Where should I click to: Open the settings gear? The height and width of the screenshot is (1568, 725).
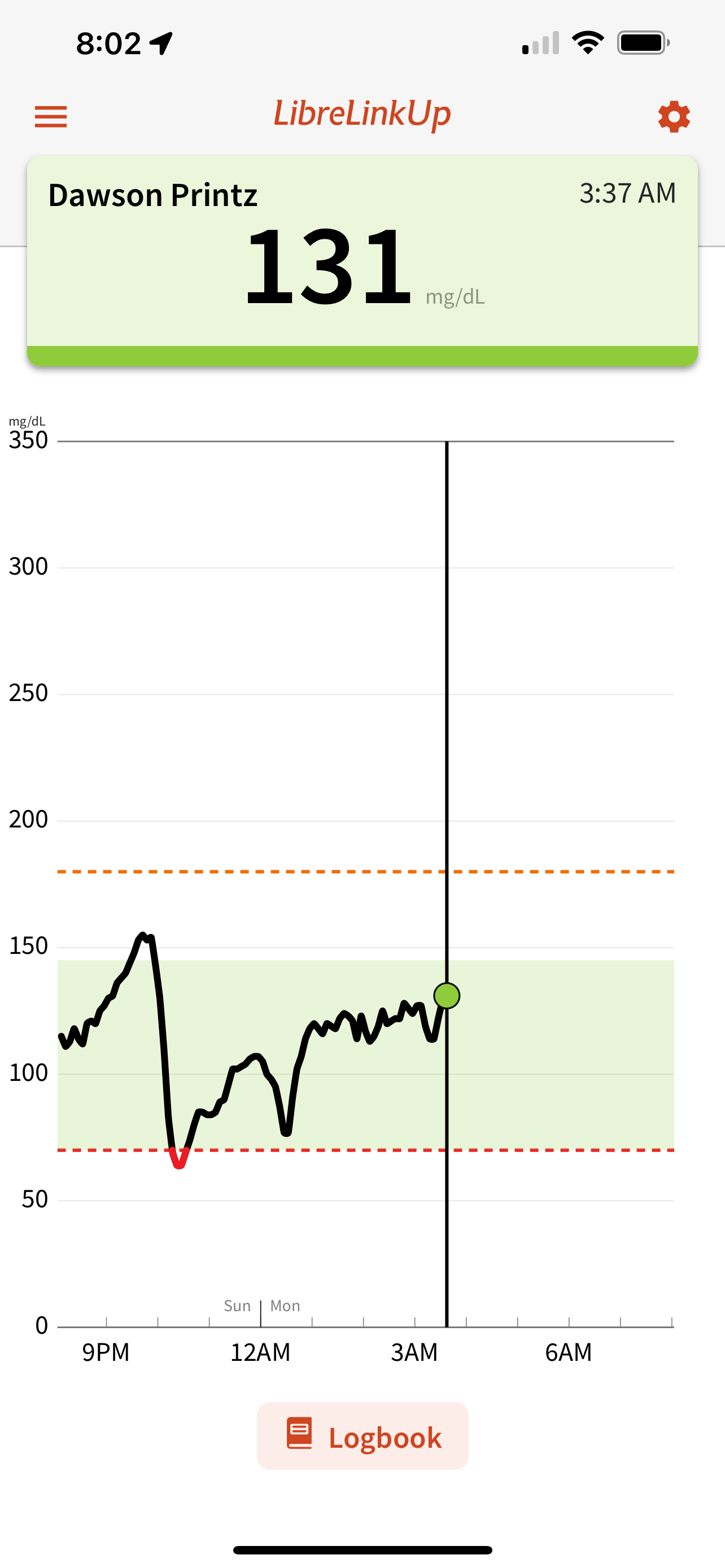674,116
